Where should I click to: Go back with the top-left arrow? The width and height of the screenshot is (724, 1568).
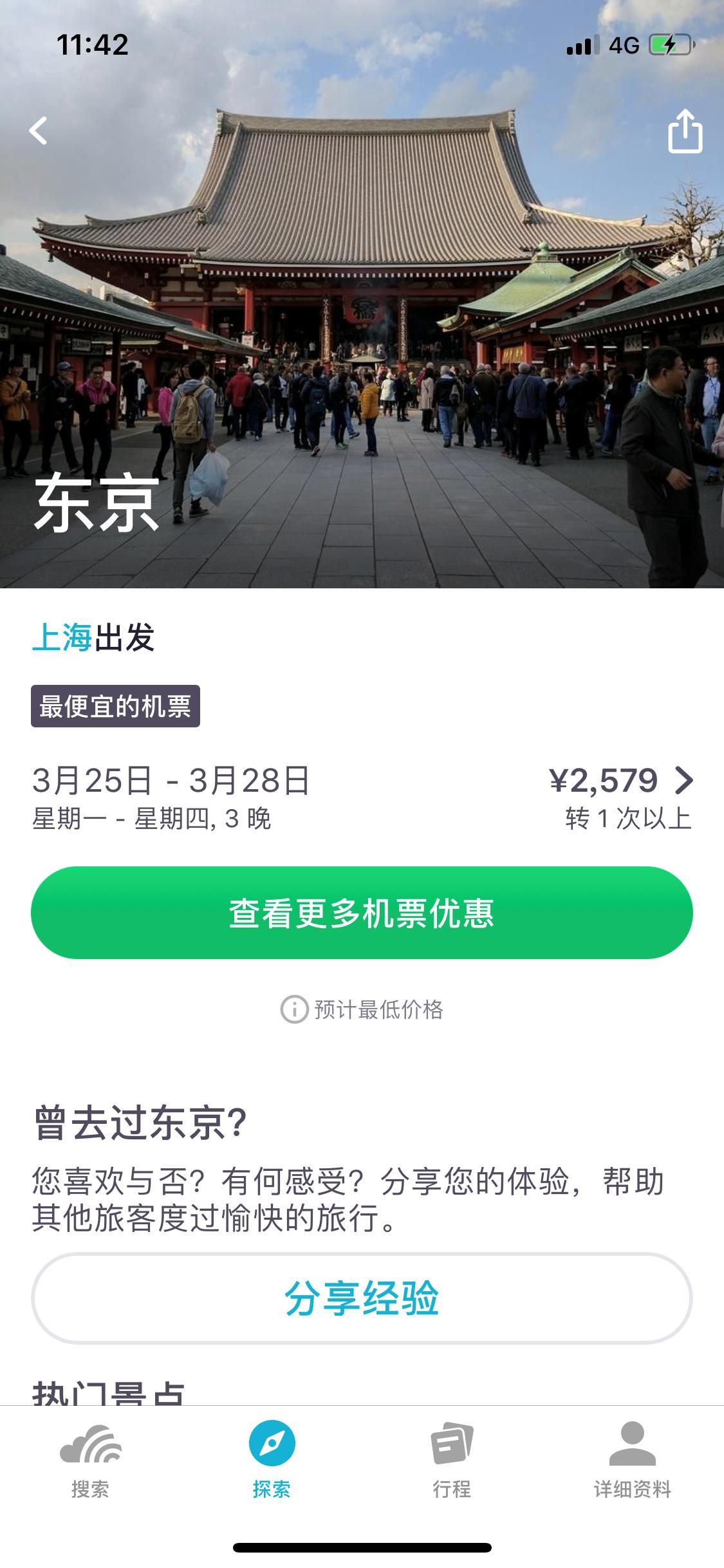coord(39,131)
